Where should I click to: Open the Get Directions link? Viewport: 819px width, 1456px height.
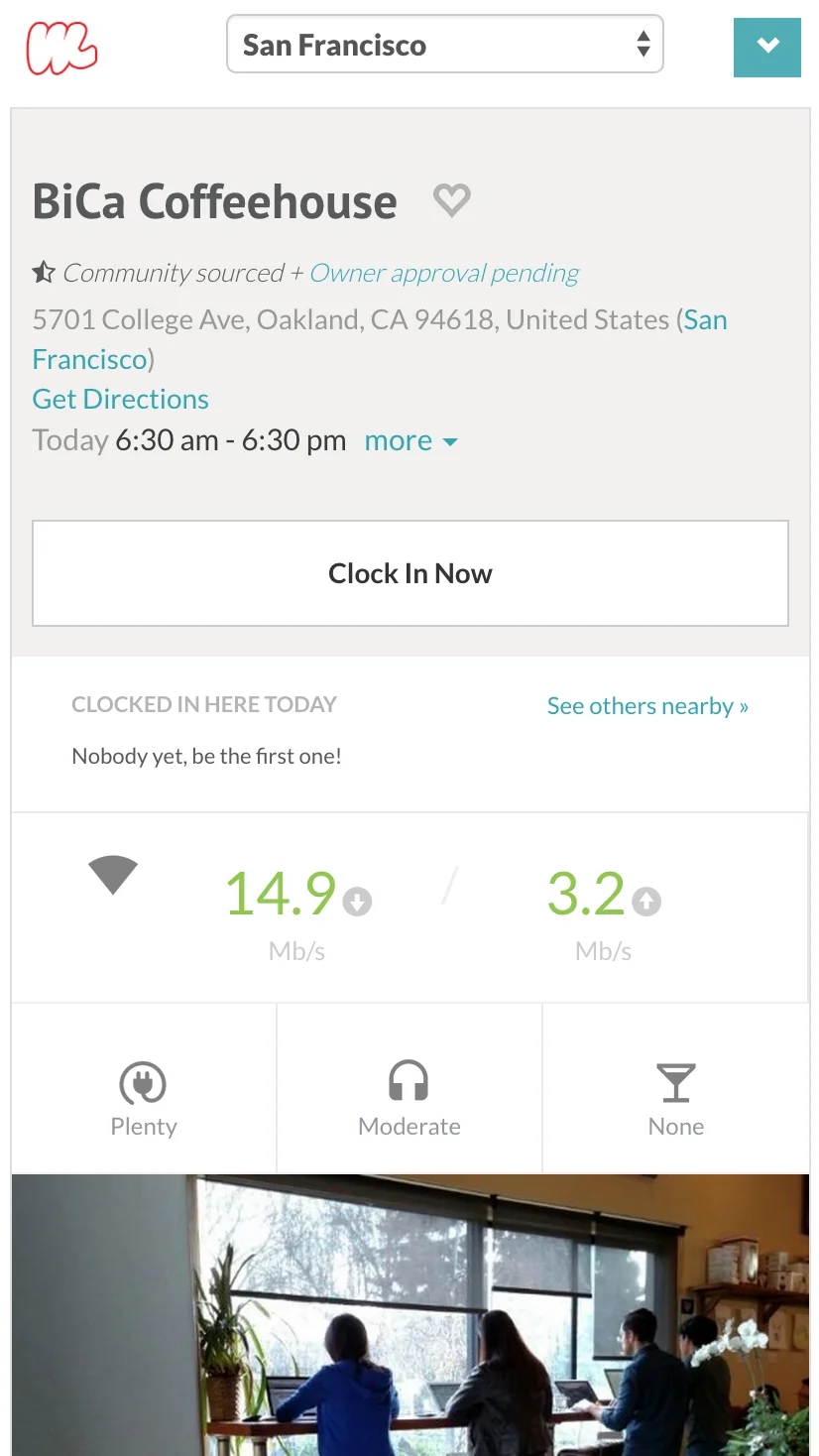click(120, 399)
